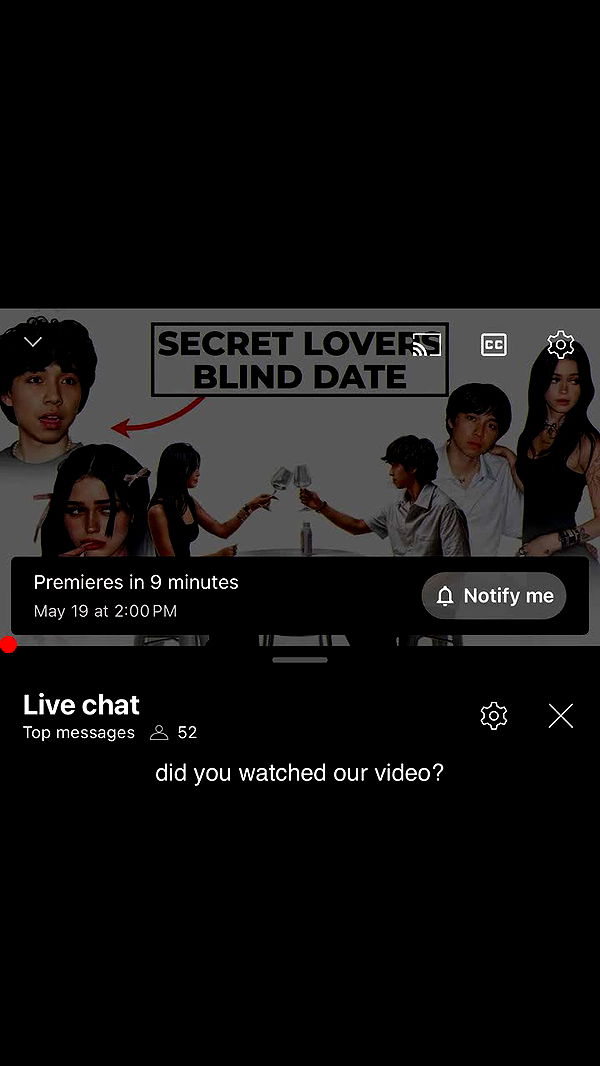Toggle closed captions on the video
This screenshot has width=600, height=1066.
pyautogui.click(x=494, y=345)
